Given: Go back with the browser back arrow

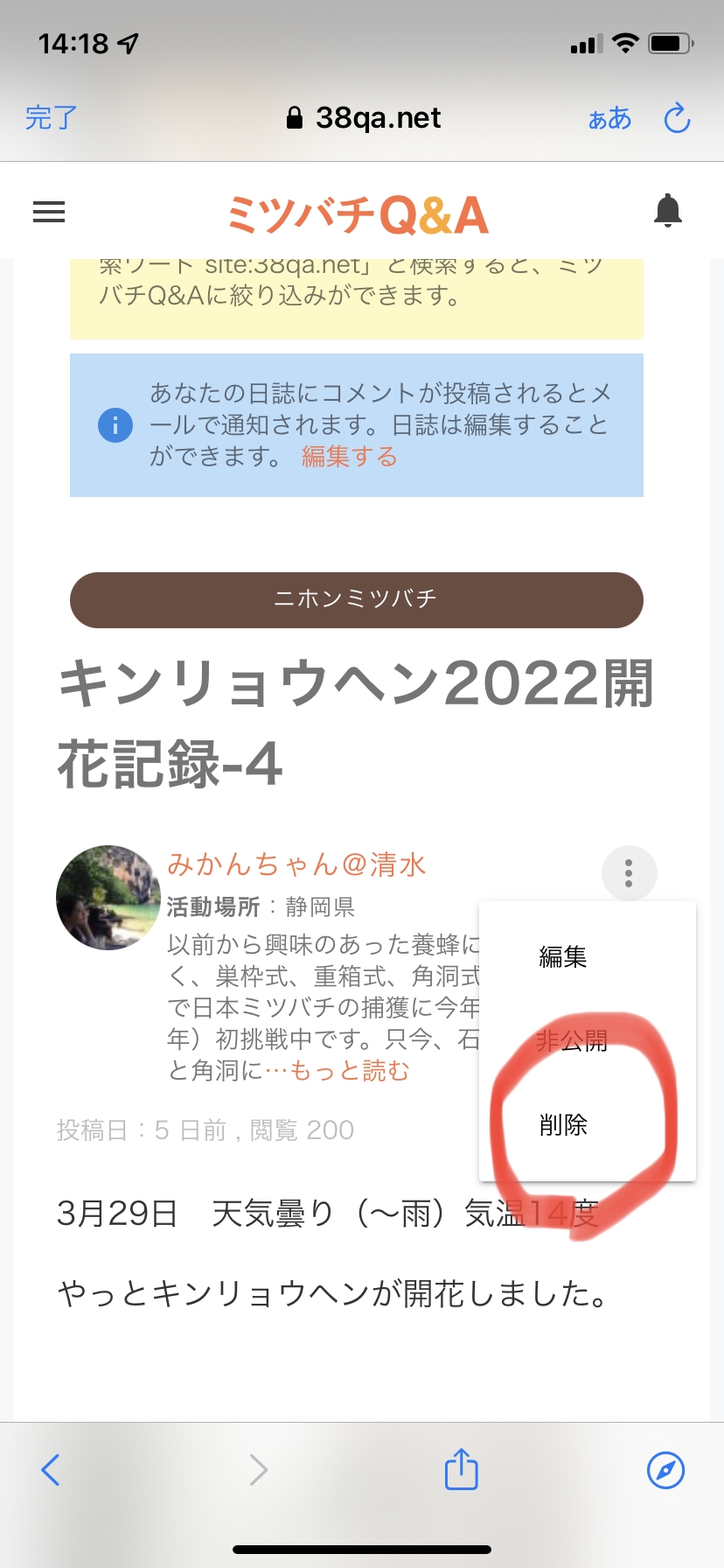Looking at the screenshot, I should 51,1470.
